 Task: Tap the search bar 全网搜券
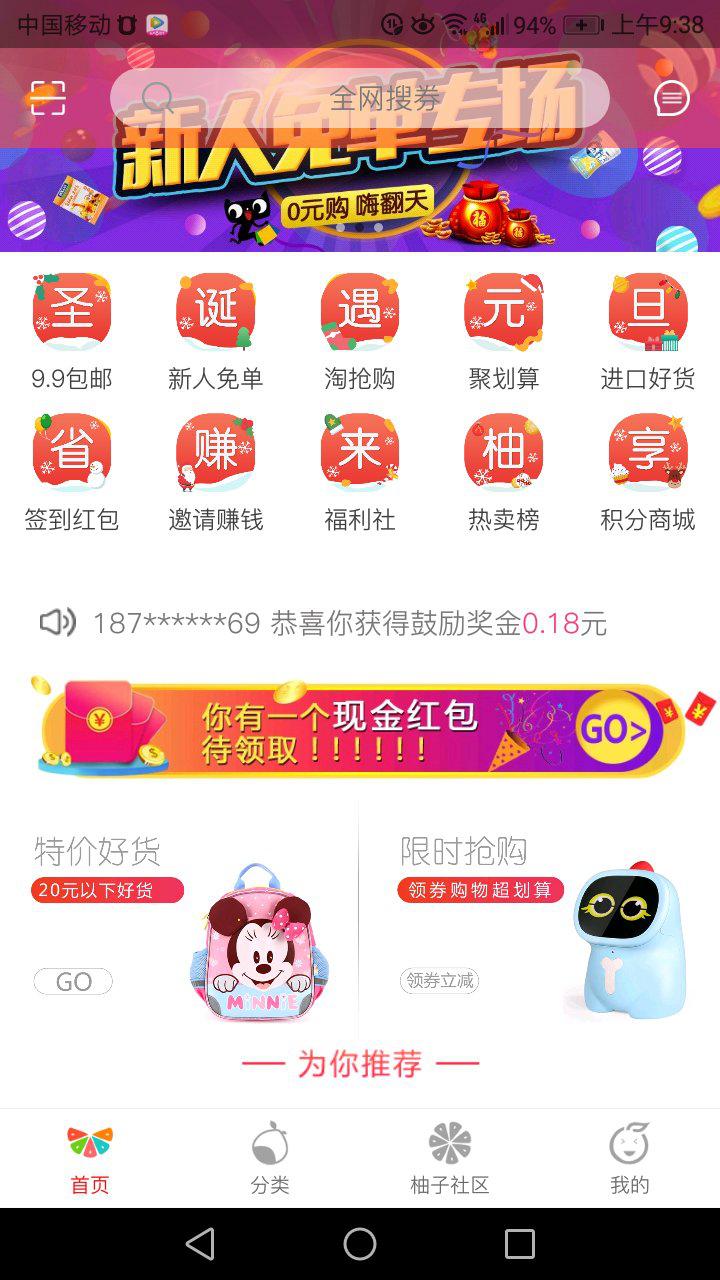pyautogui.click(x=360, y=97)
